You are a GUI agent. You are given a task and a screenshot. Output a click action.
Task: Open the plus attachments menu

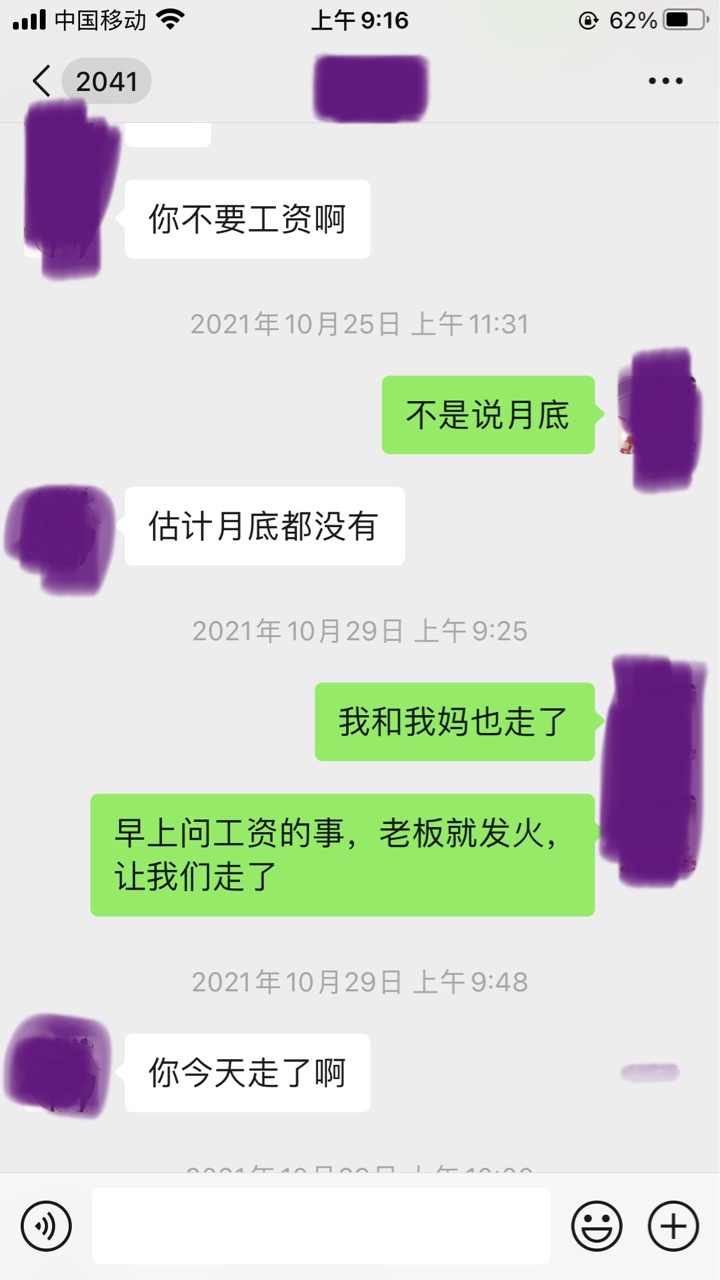pos(673,1226)
